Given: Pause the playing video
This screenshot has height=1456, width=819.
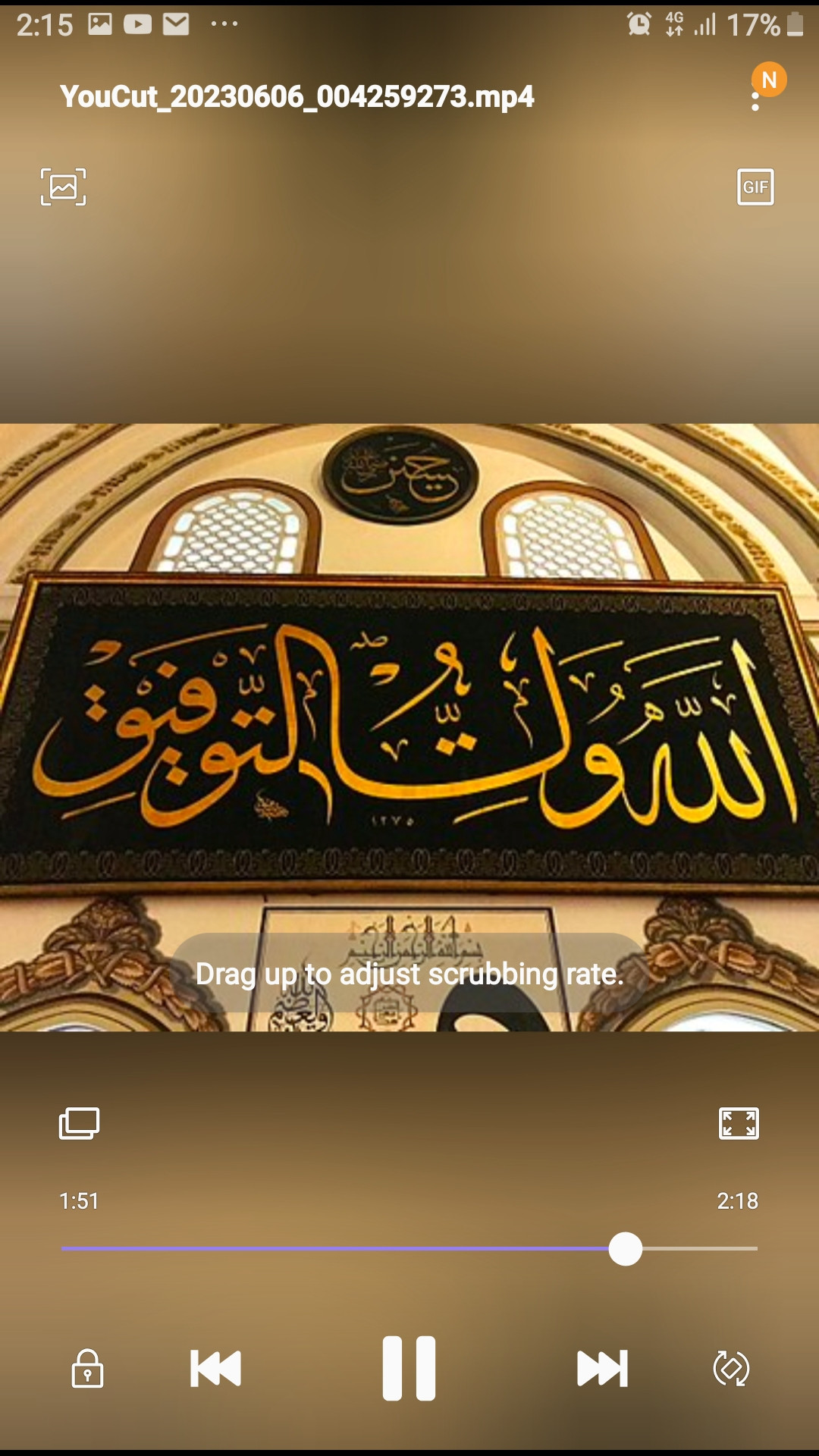Looking at the screenshot, I should [409, 1368].
